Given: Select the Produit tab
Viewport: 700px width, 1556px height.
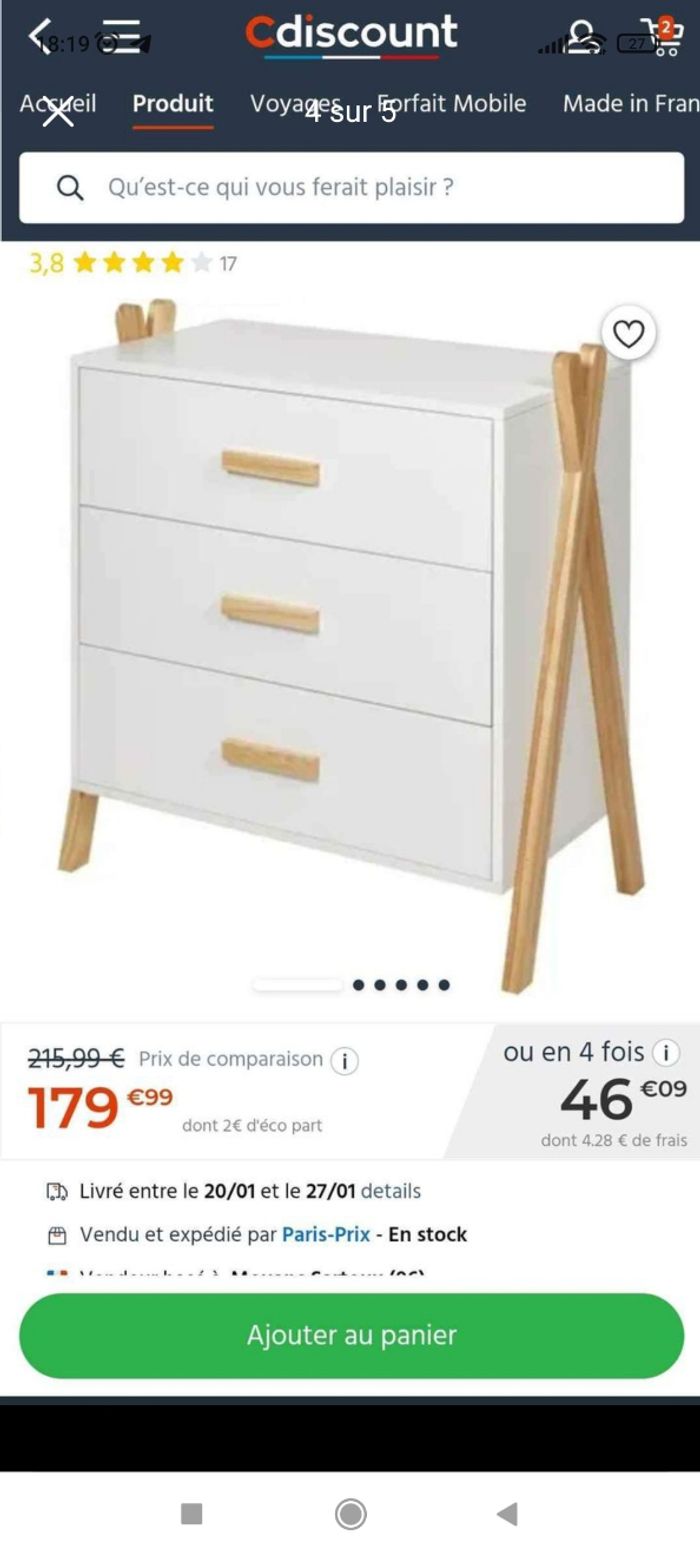Looking at the screenshot, I should point(173,103).
